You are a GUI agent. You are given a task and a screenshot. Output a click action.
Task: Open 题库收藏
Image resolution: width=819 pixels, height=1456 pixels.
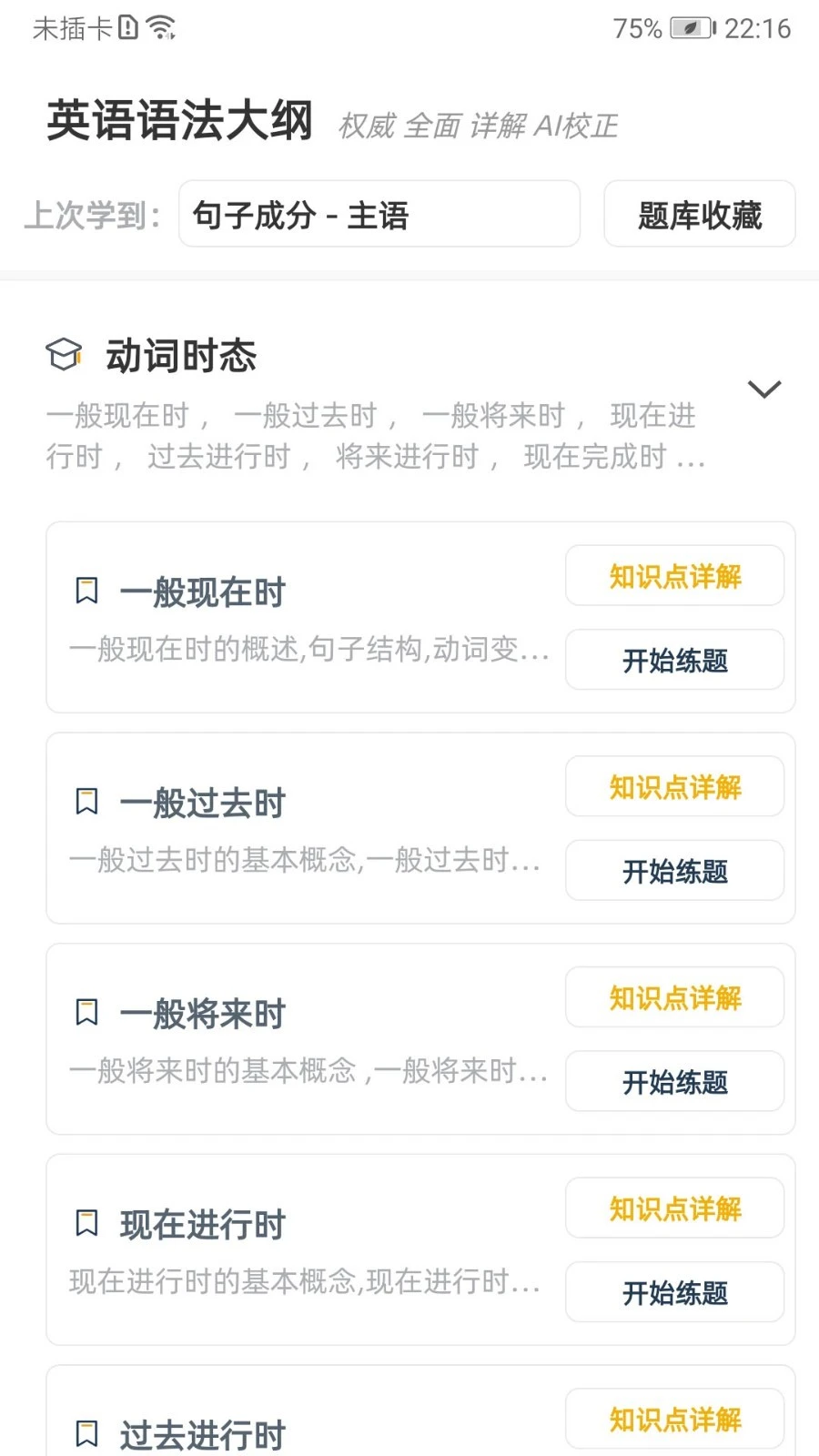(698, 214)
